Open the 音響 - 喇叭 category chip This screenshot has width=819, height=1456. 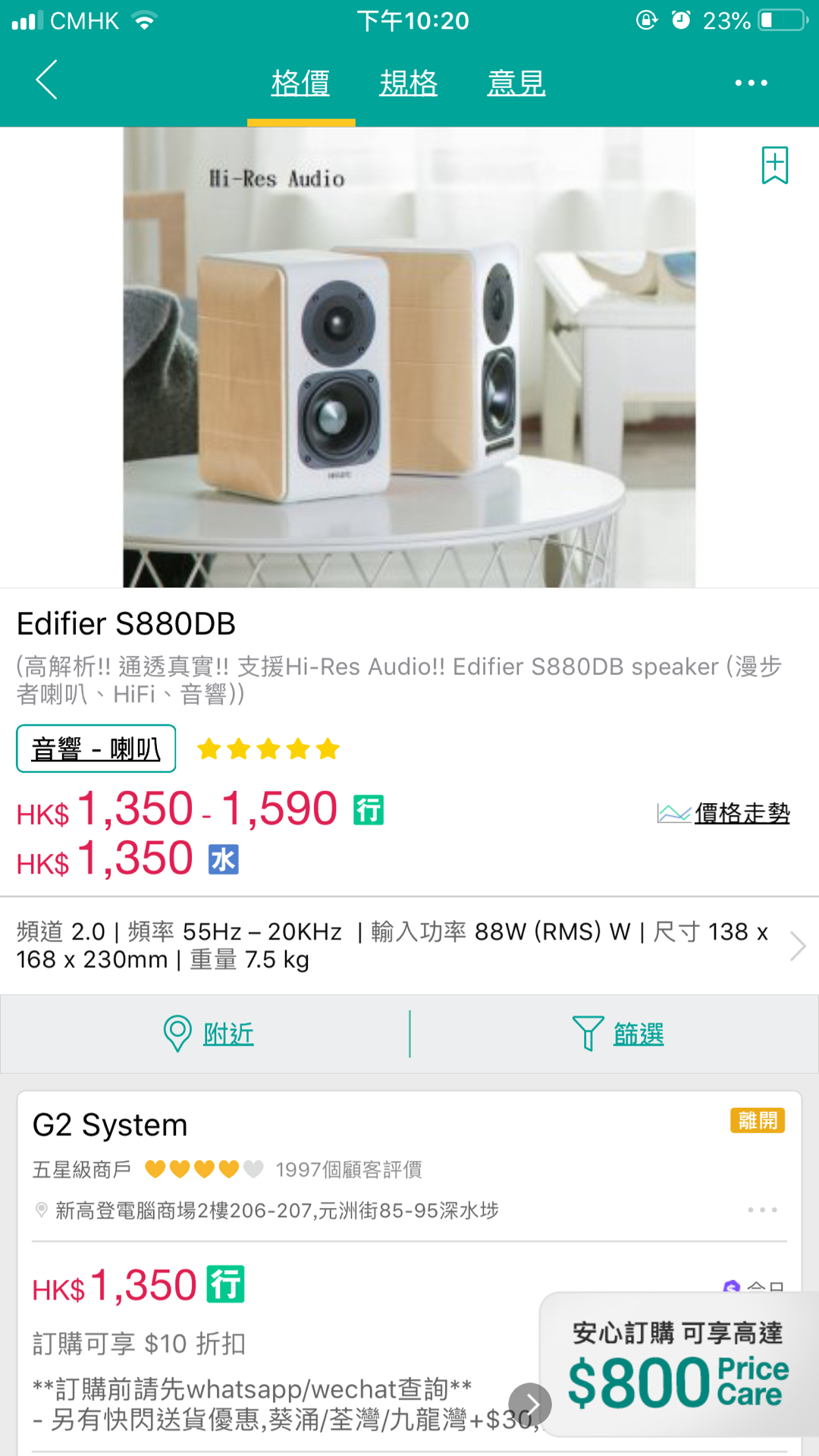96,748
